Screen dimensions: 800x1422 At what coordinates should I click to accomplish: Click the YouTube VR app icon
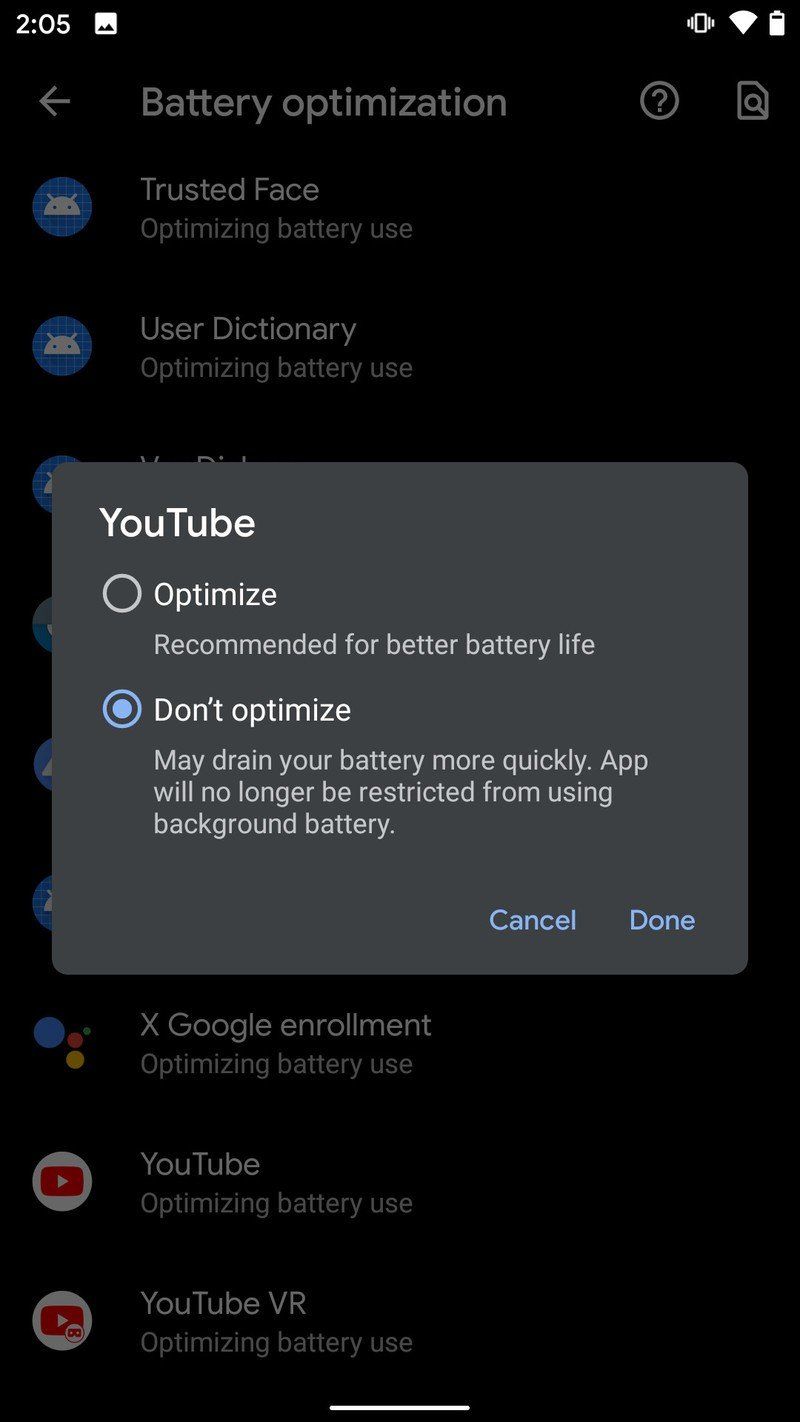pyautogui.click(x=62, y=1320)
